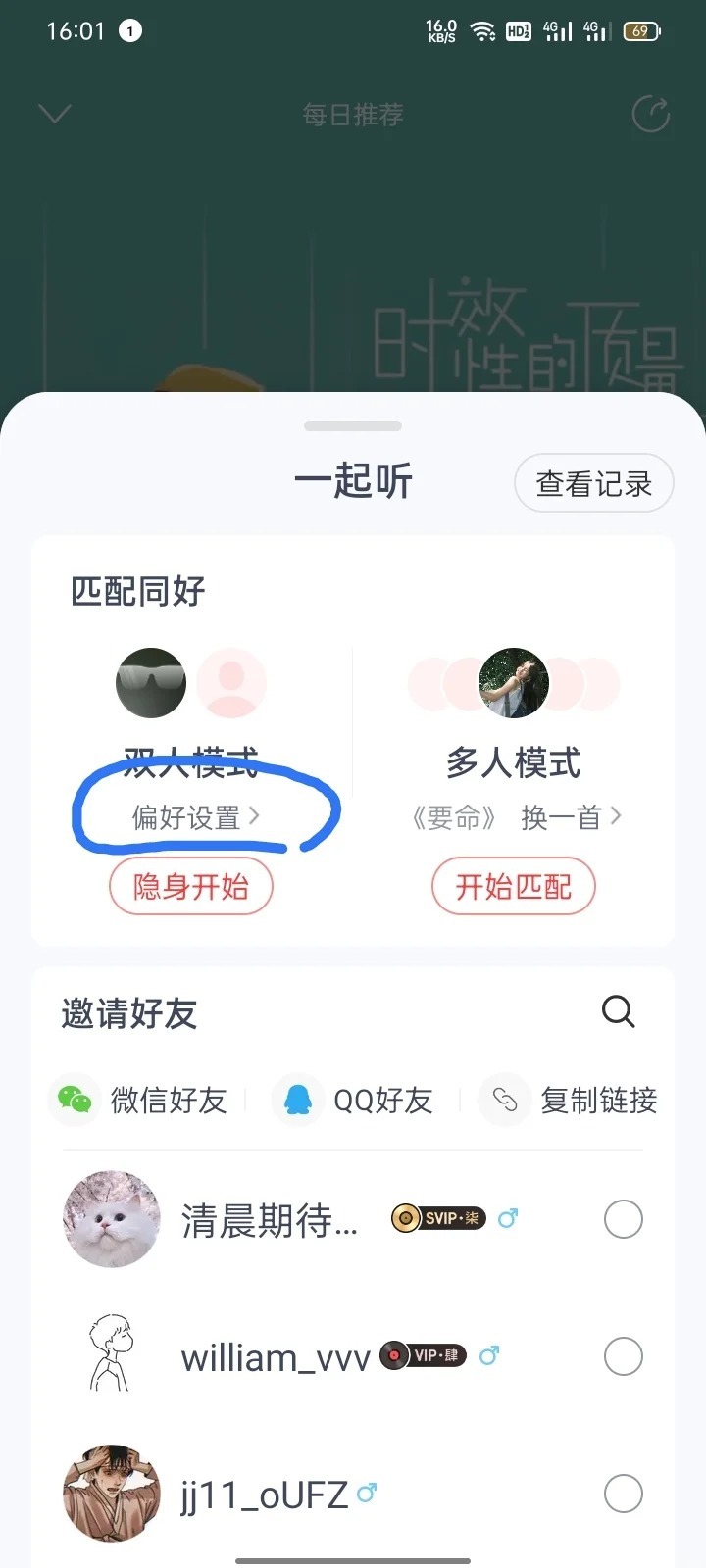The width and height of the screenshot is (706, 1568).
Task: Open the search magnifier in 邀请好友 section
Action: point(618,1011)
